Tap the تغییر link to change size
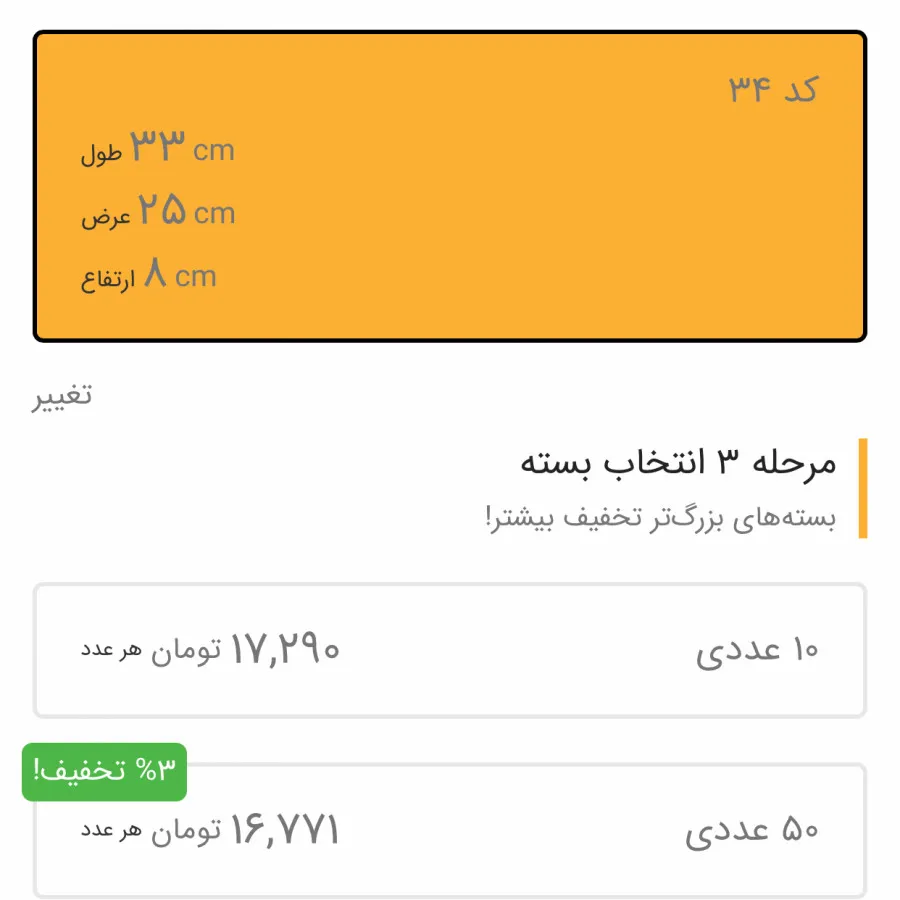900x900 pixels. (x=64, y=394)
